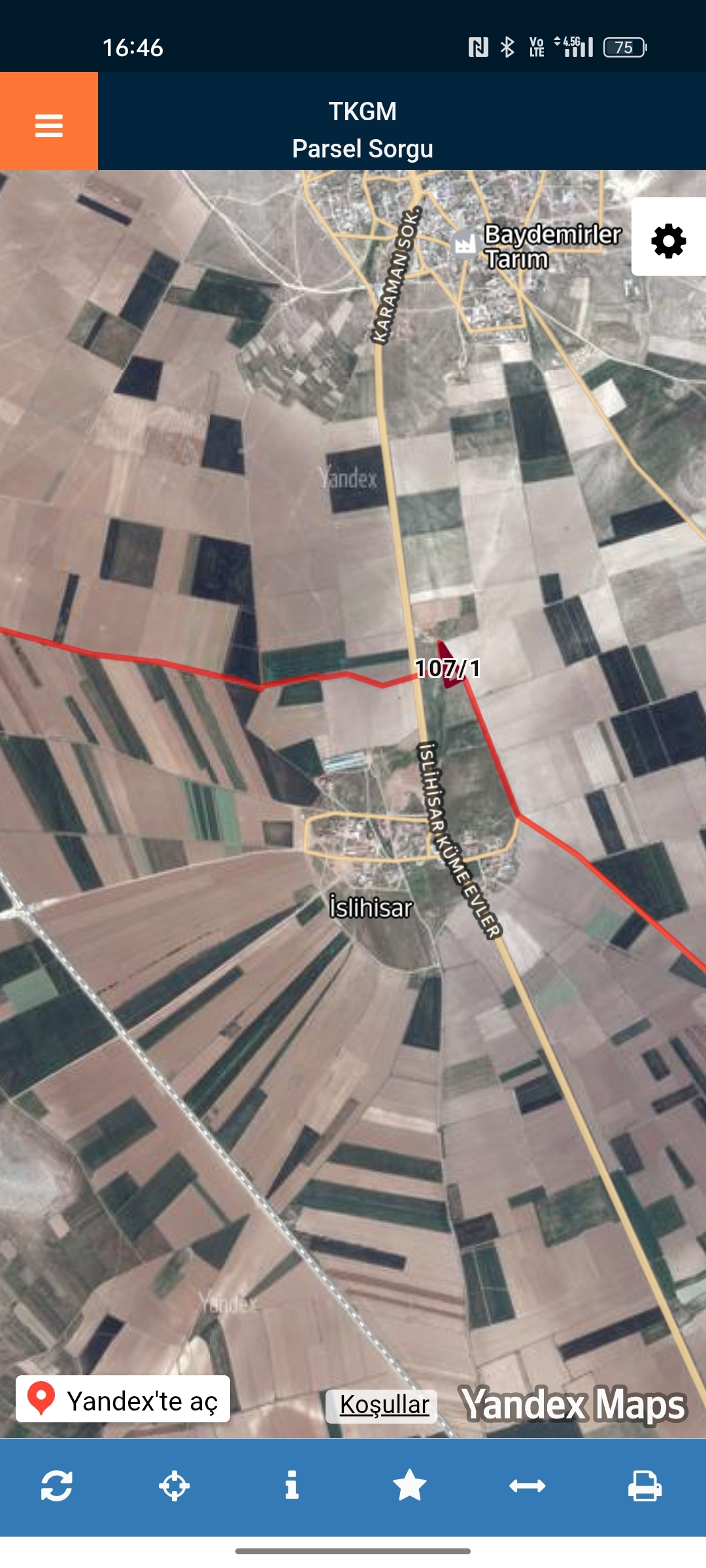
Task: Open the Koşullar terms link
Action: tap(384, 1405)
